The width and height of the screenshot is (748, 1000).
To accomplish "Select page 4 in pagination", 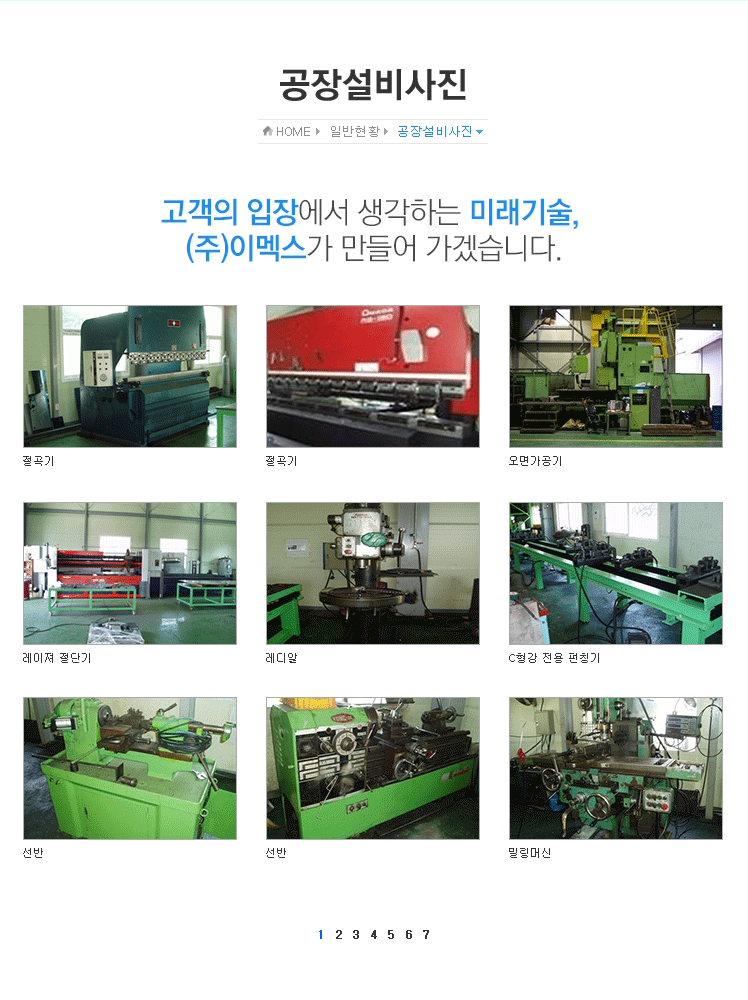I will click(373, 935).
